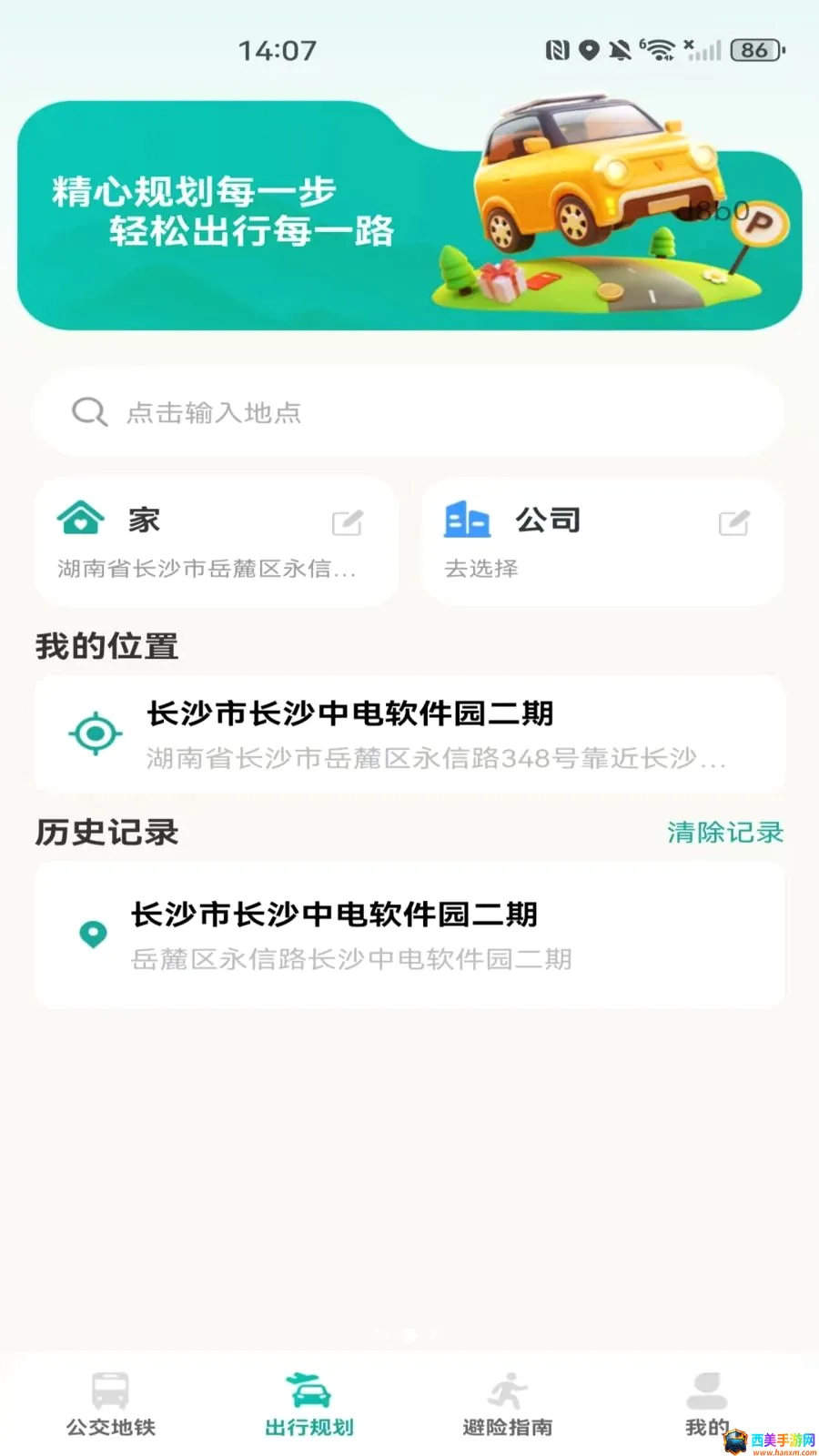Screen dimensions: 819x1456
Task: Edit the 家 home address
Action: pos(347,522)
